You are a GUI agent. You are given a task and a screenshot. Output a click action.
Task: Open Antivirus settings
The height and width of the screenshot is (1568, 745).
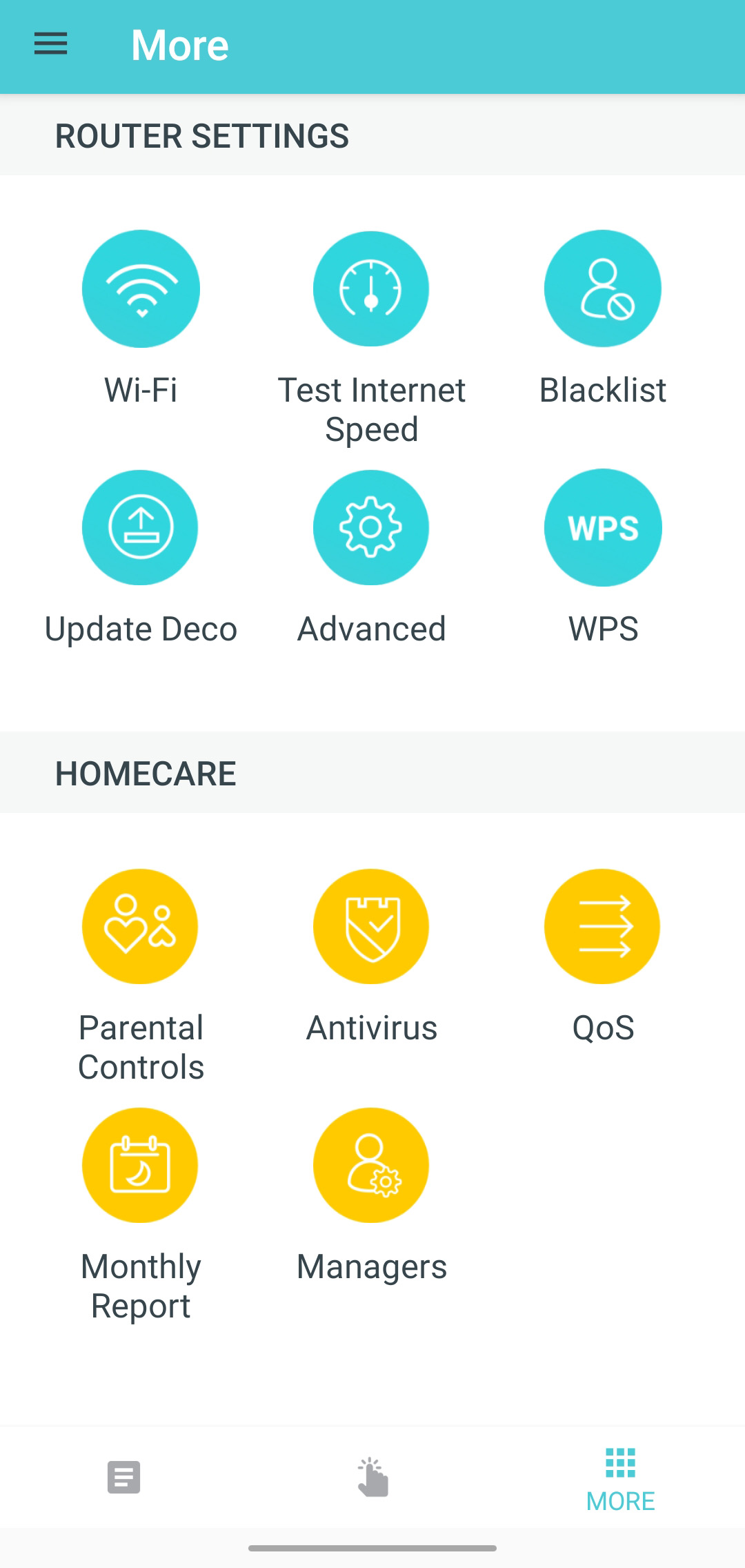pyautogui.click(x=371, y=927)
